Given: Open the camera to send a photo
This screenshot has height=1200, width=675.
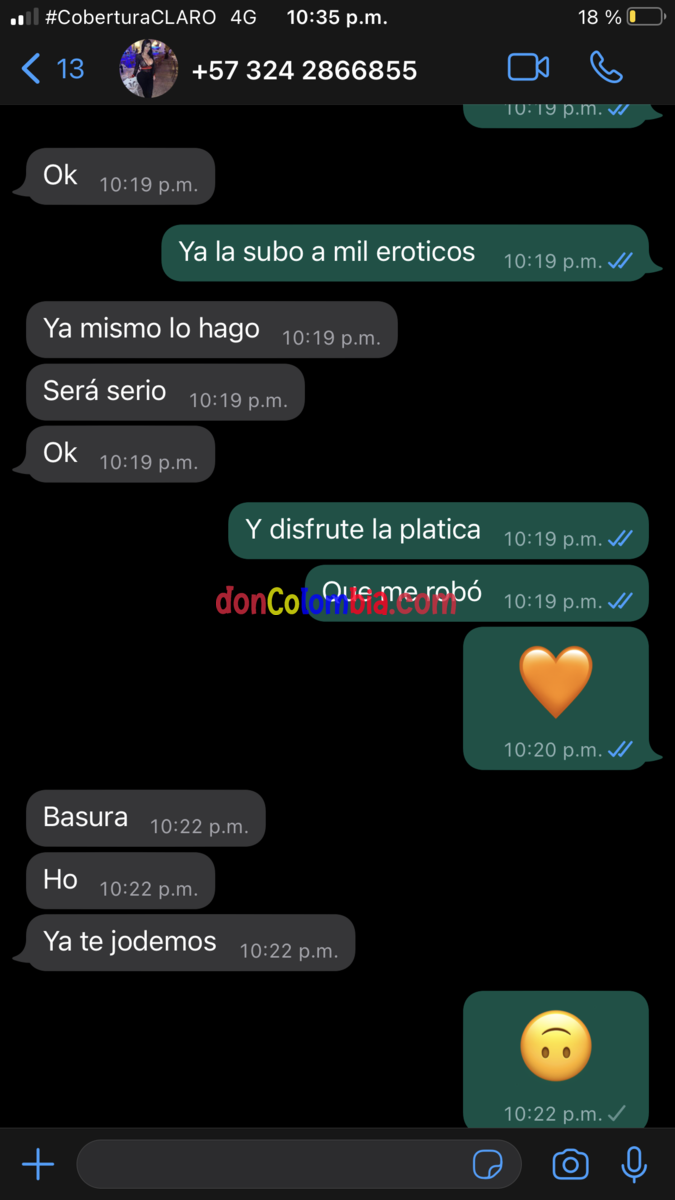Looking at the screenshot, I should [x=571, y=1164].
